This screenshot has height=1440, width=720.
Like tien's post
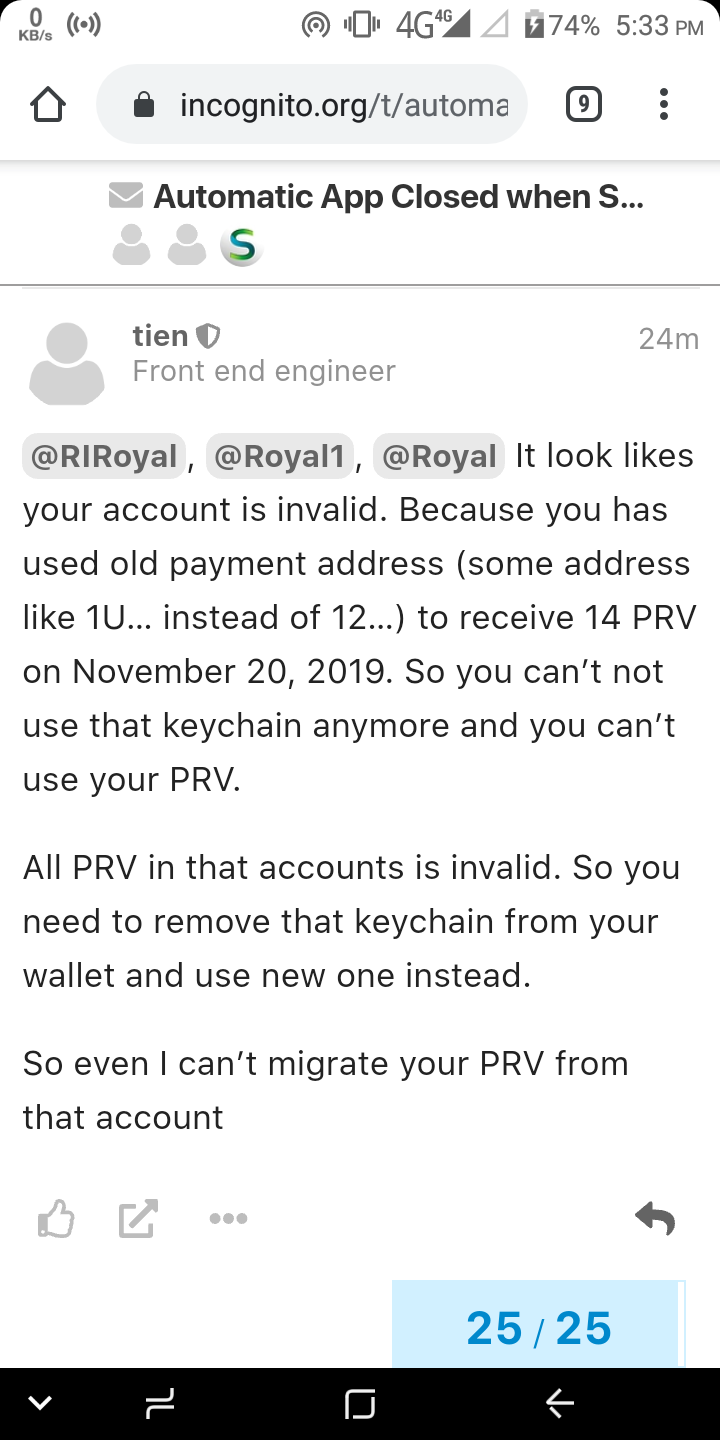tap(56, 1218)
